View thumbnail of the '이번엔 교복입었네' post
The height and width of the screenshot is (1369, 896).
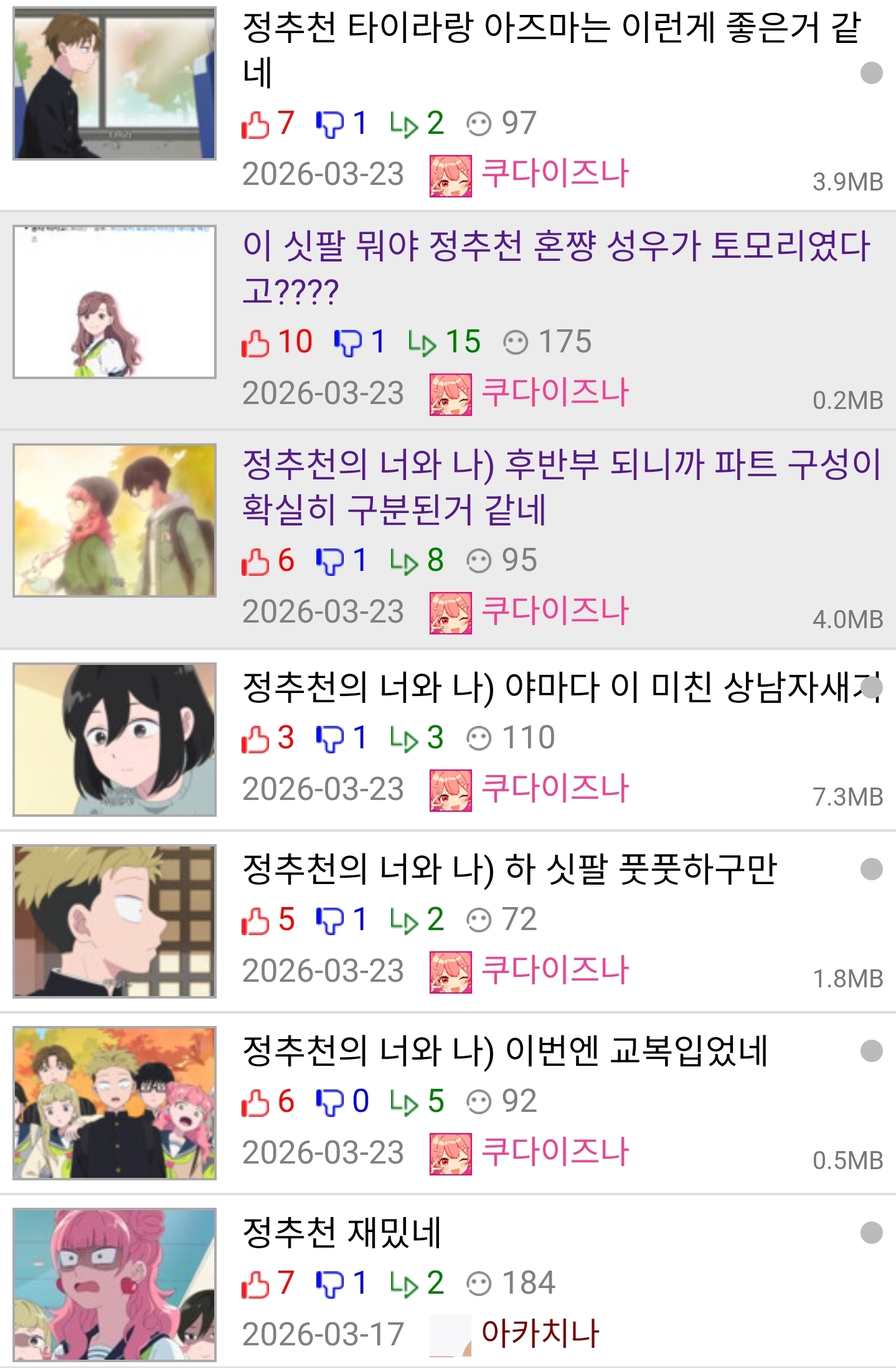tap(115, 1103)
